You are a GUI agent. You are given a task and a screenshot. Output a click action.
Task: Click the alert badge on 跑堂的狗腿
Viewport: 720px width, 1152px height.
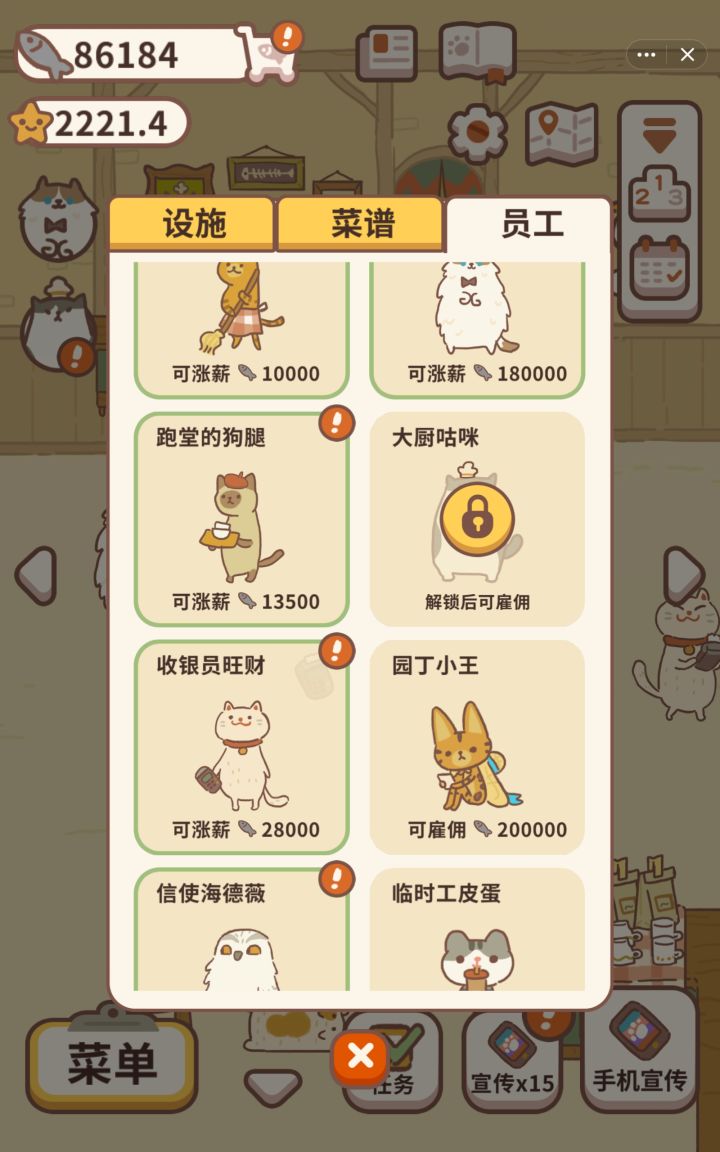coord(336,424)
